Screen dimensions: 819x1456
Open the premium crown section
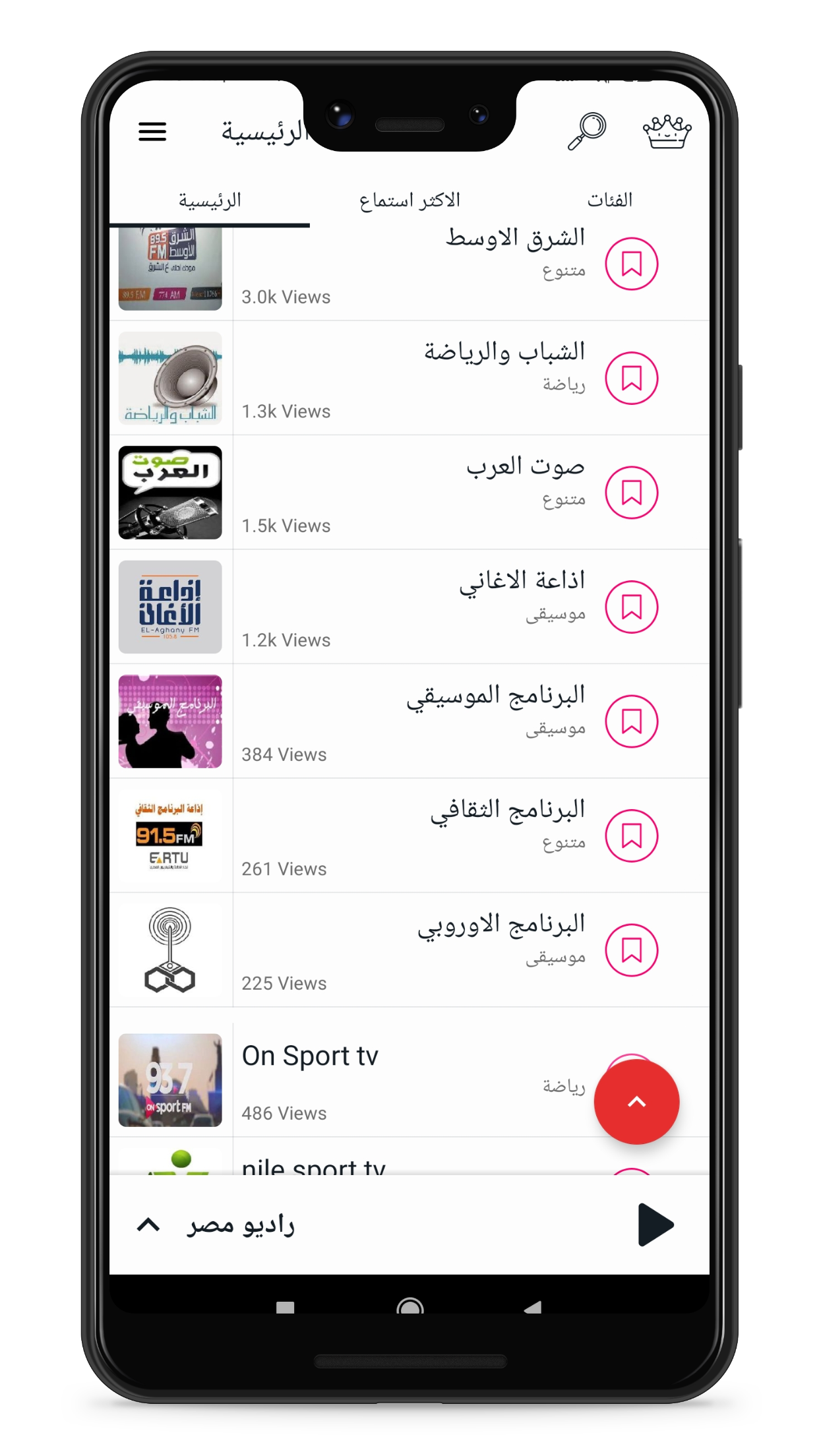click(667, 130)
